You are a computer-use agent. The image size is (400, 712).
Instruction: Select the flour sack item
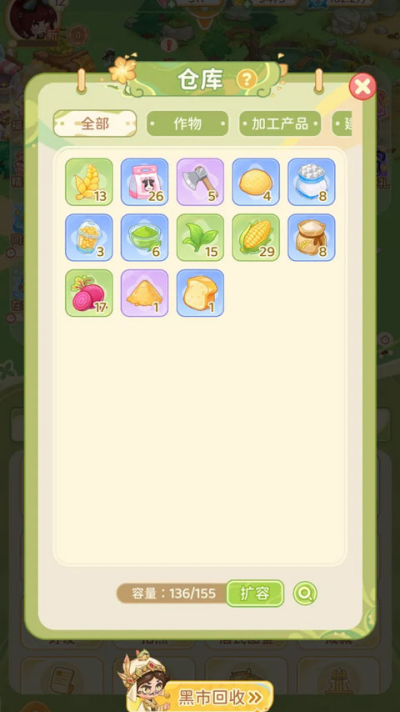click(x=311, y=237)
